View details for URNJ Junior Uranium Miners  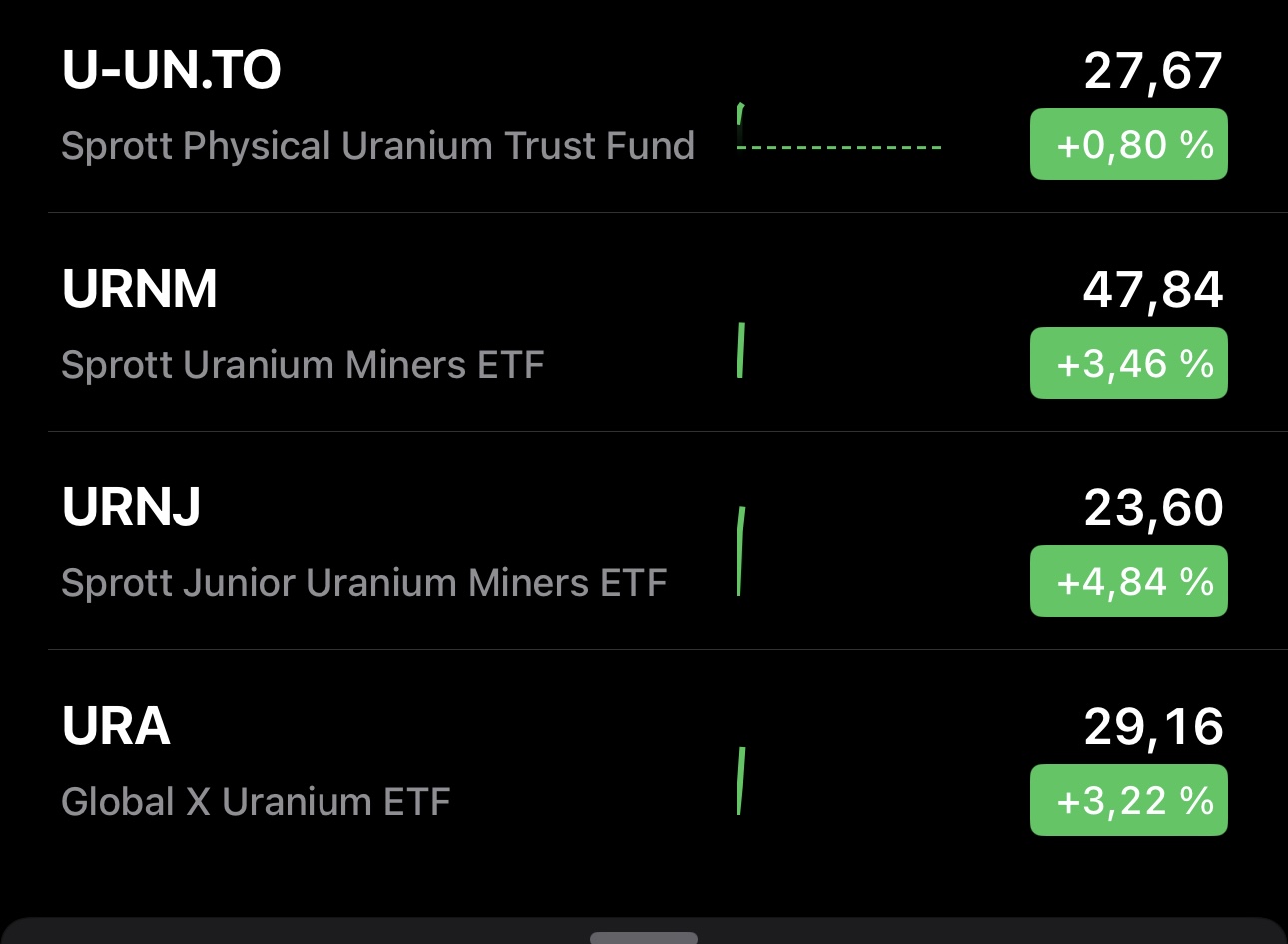[363, 544]
